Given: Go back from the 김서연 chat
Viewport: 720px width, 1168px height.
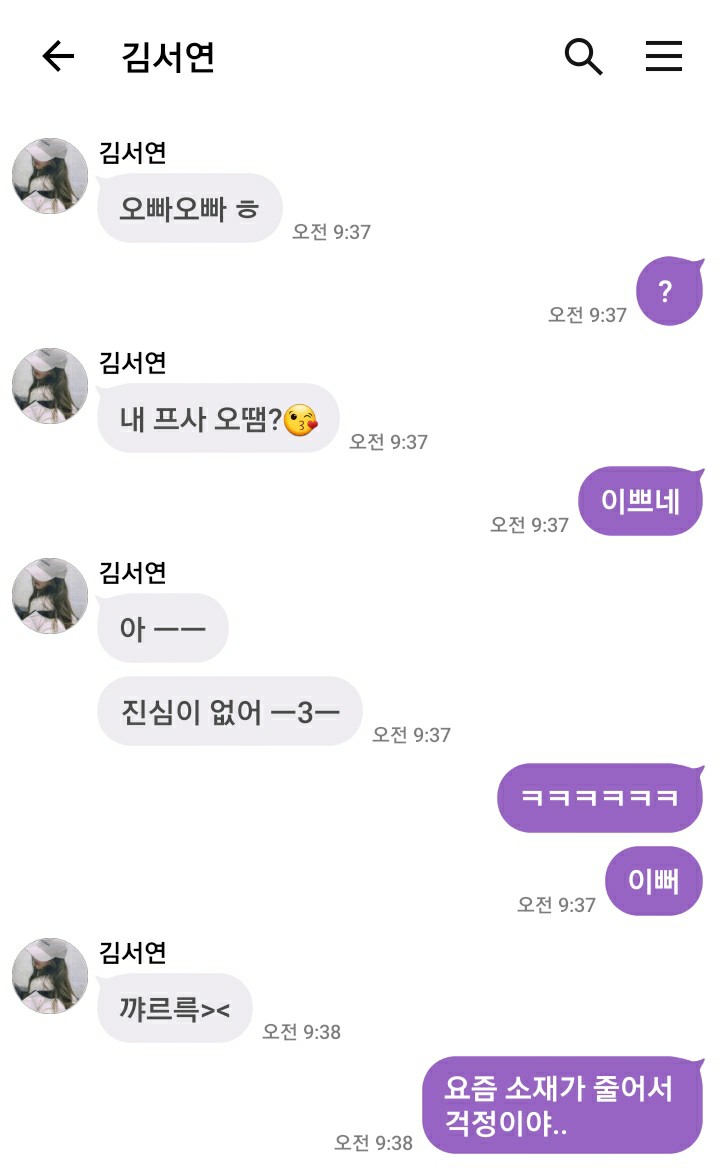Looking at the screenshot, I should (x=58, y=57).
